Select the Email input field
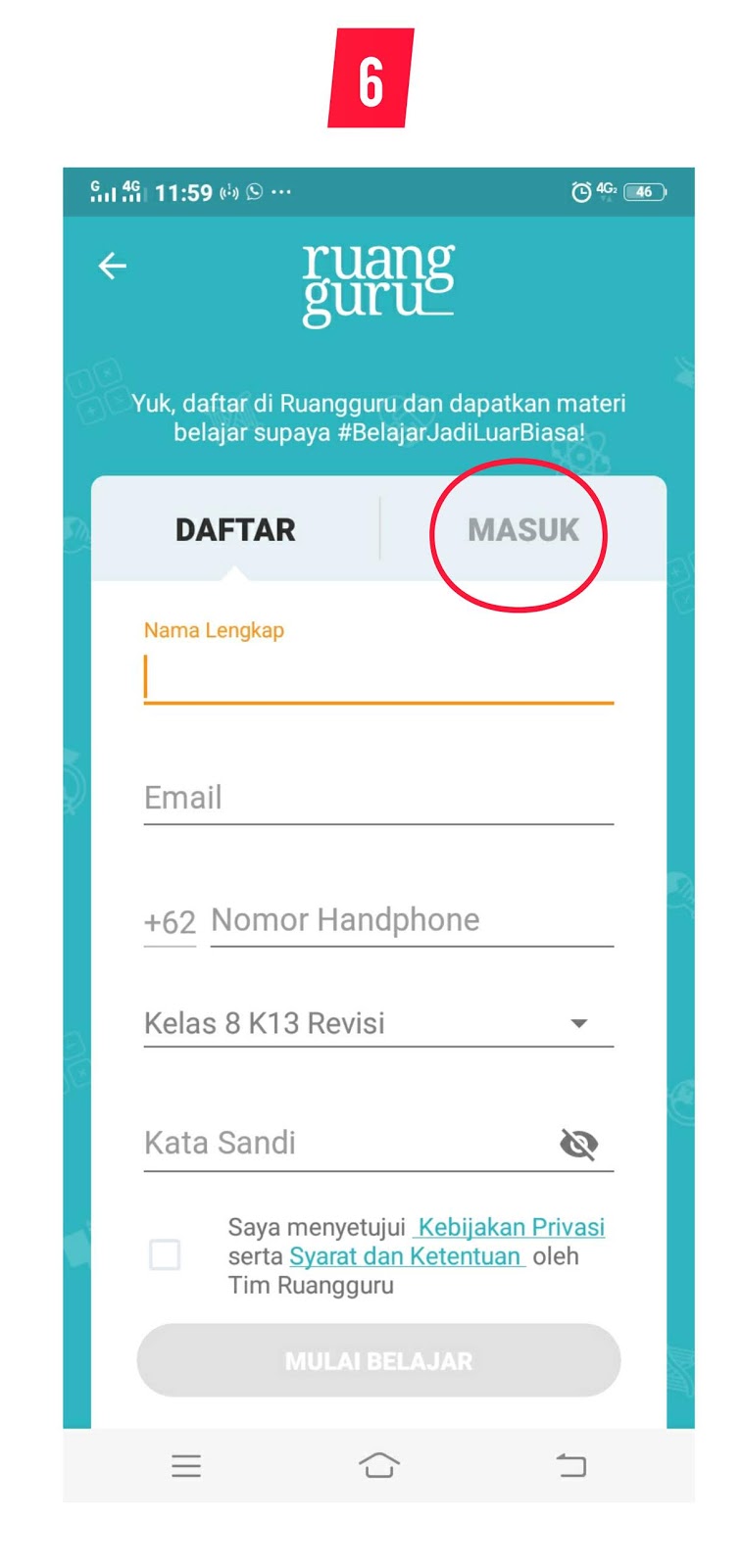742x1568 pixels. (x=377, y=799)
